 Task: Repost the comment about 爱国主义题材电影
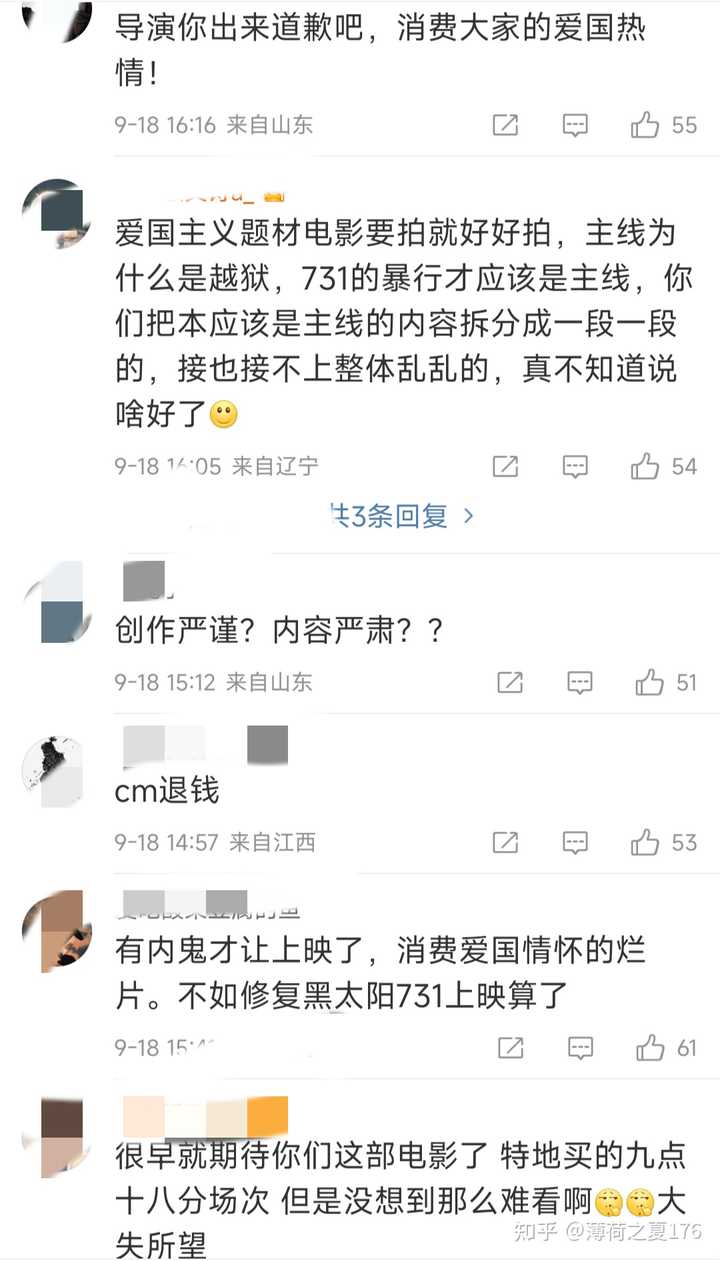coord(506,466)
